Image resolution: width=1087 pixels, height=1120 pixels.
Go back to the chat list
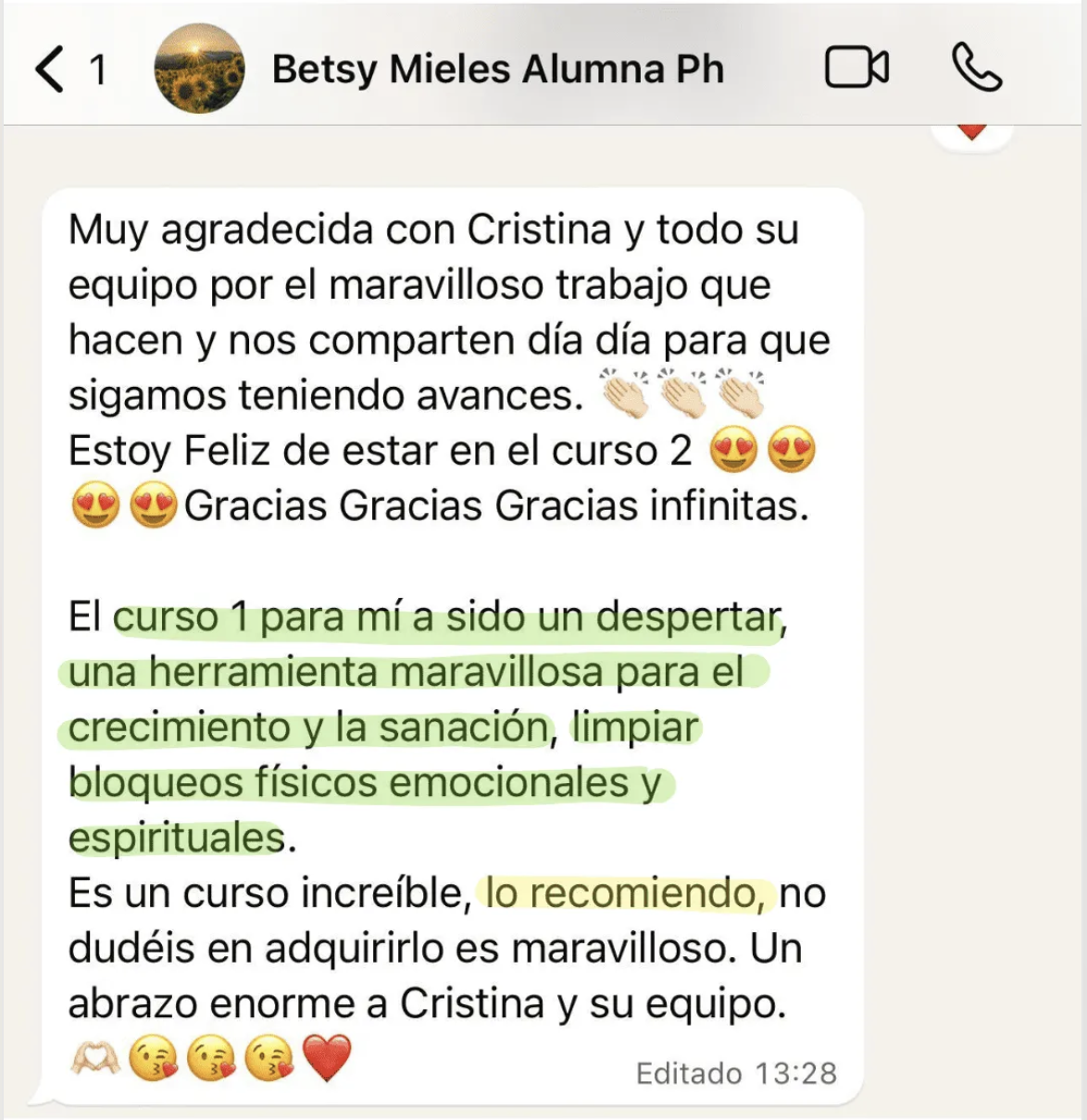tap(52, 69)
